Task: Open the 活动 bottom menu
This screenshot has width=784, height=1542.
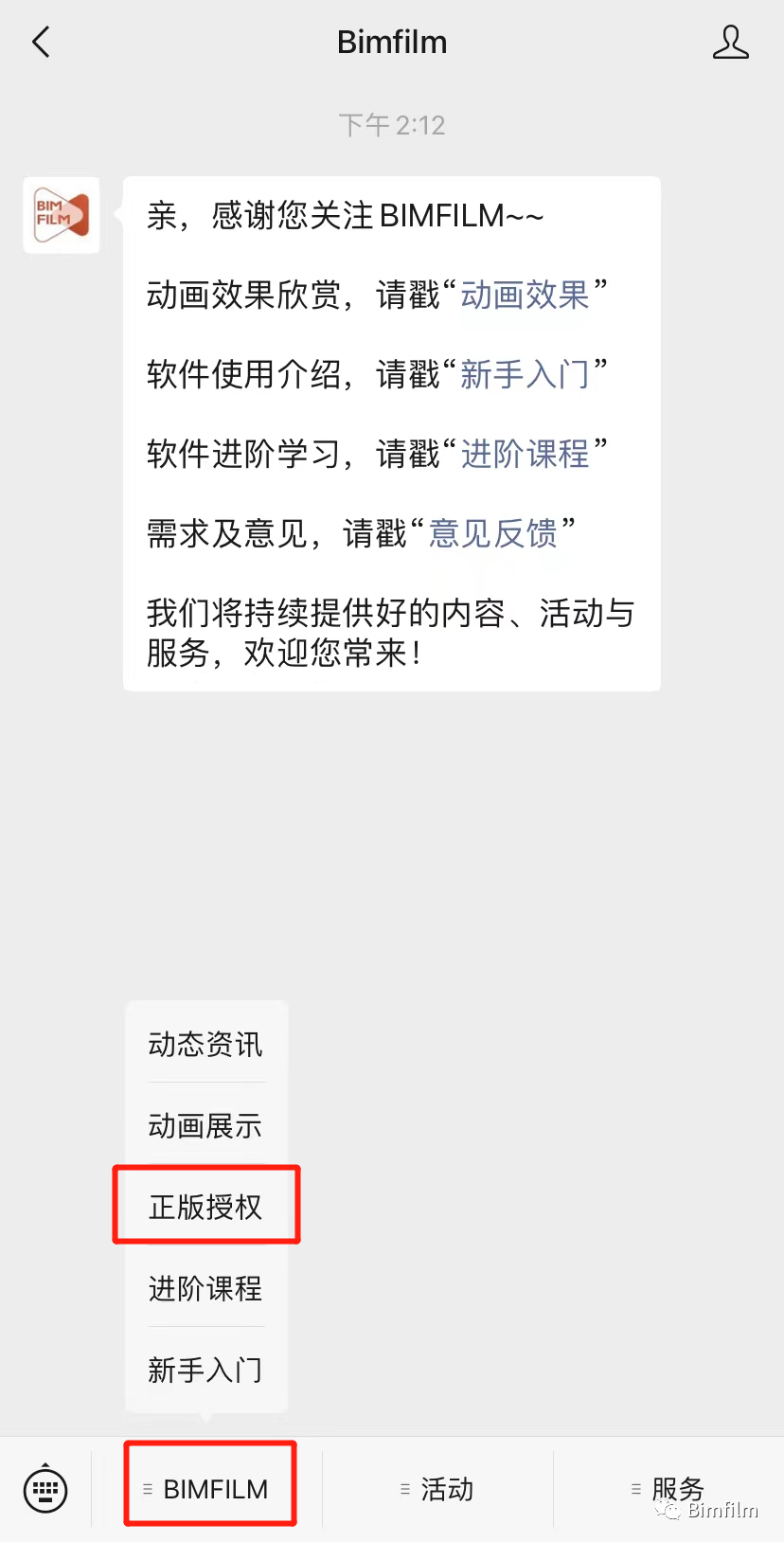Action: click(x=437, y=1489)
